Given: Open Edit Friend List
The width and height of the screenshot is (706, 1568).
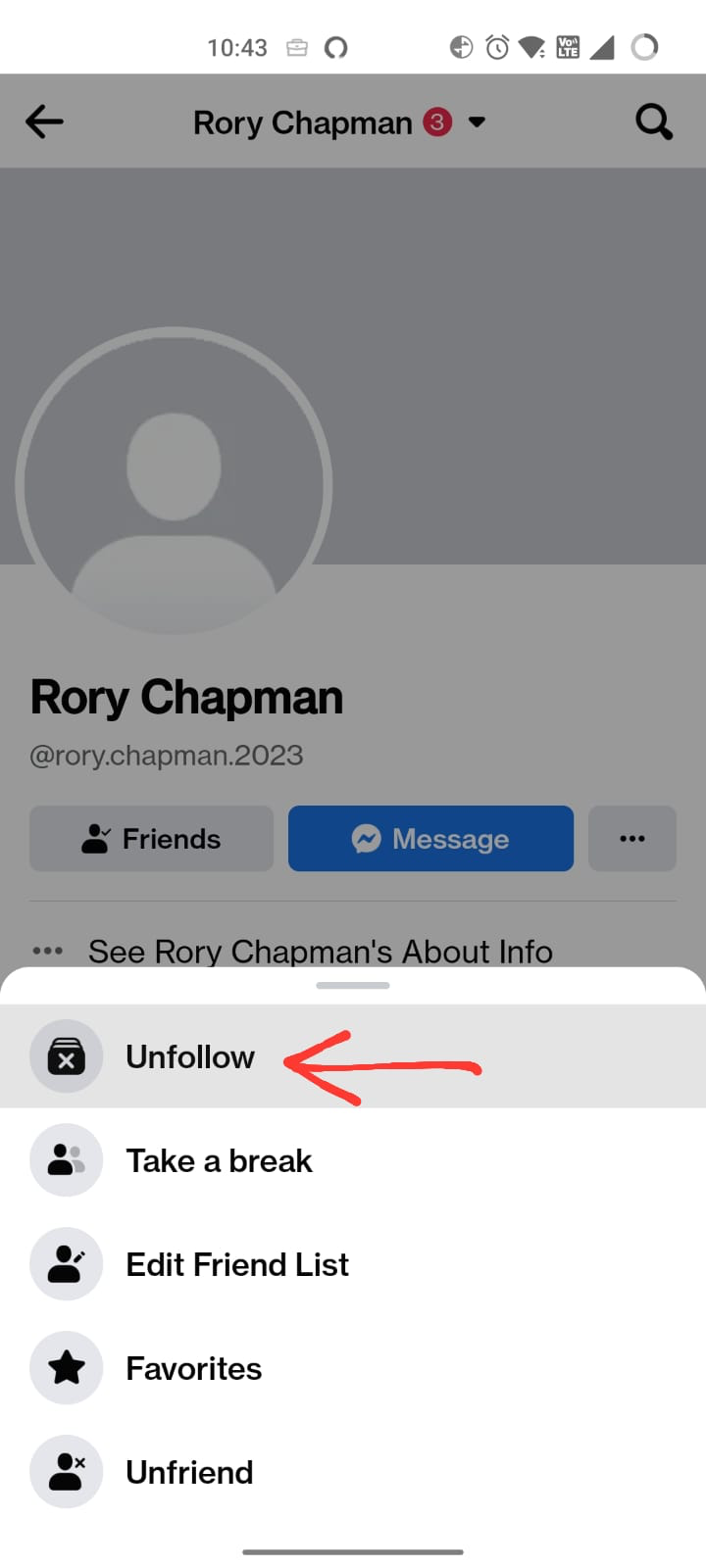Looking at the screenshot, I should (236, 1264).
